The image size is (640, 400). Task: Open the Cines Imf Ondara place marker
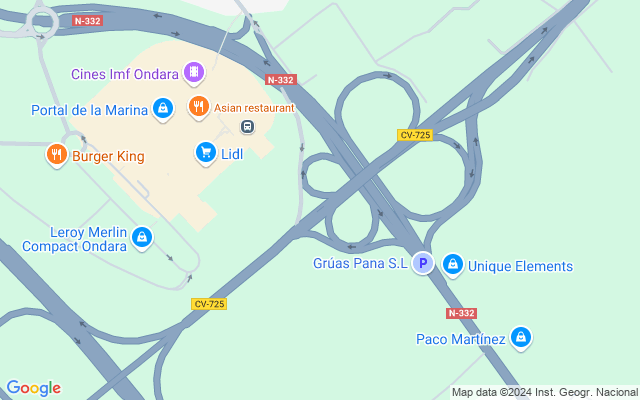[x=194, y=73]
